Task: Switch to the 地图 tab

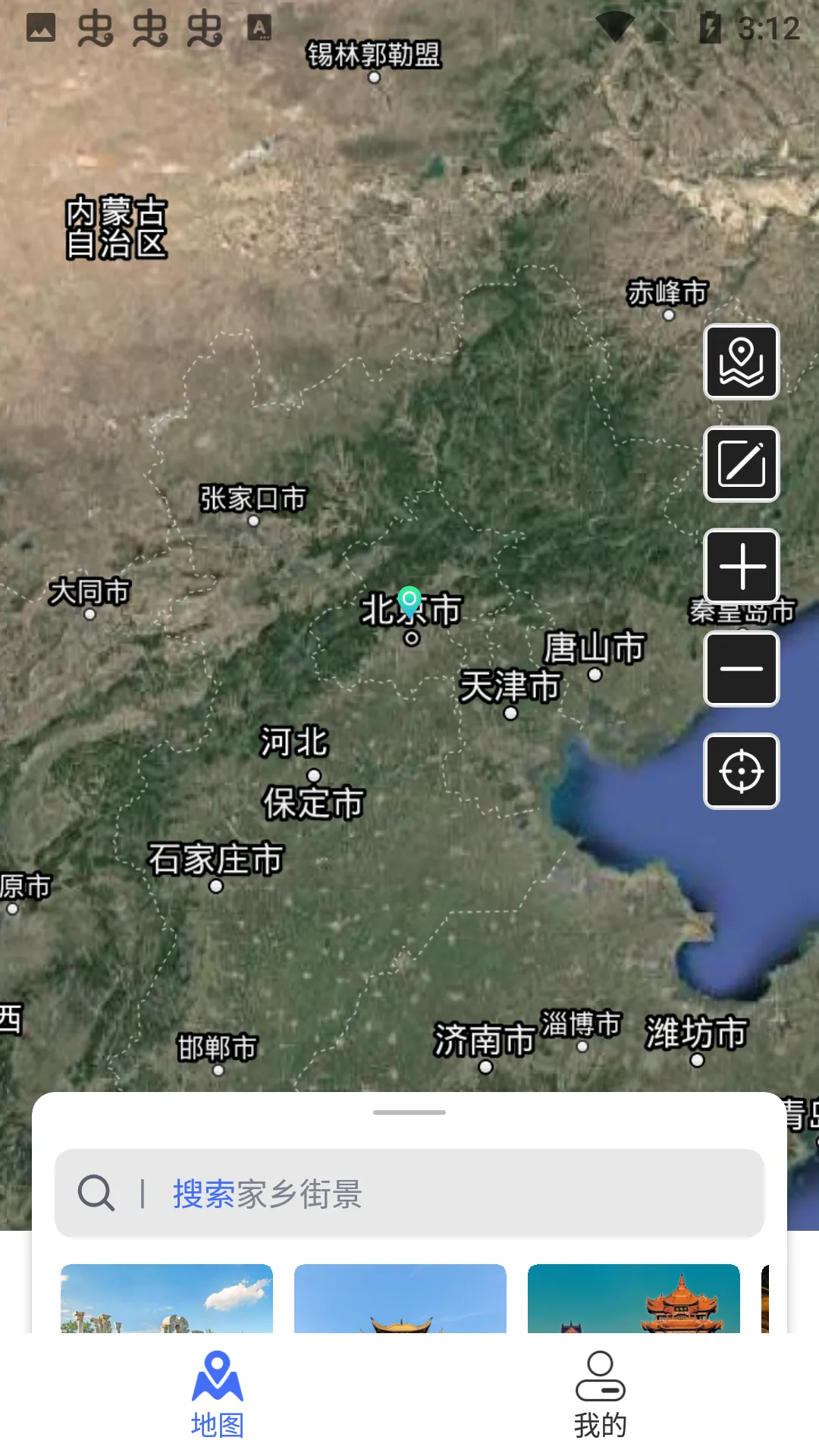Action: (218, 1394)
